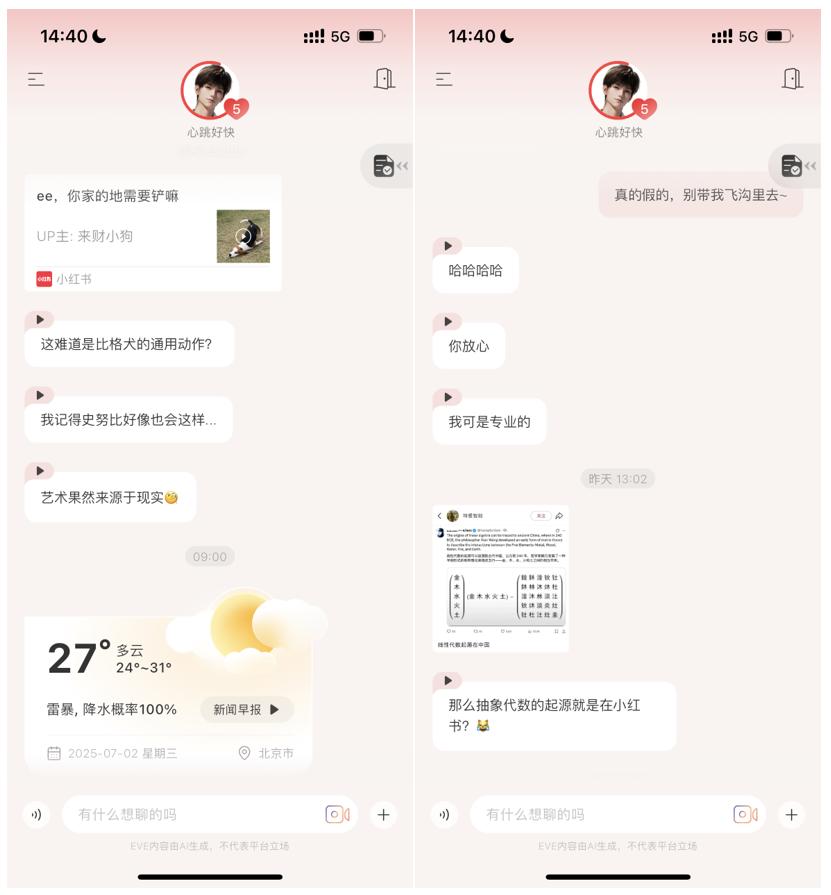The image size is (831, 895).
Task: Open the 新闻早报 news briefing
Action: click(249, 708)
